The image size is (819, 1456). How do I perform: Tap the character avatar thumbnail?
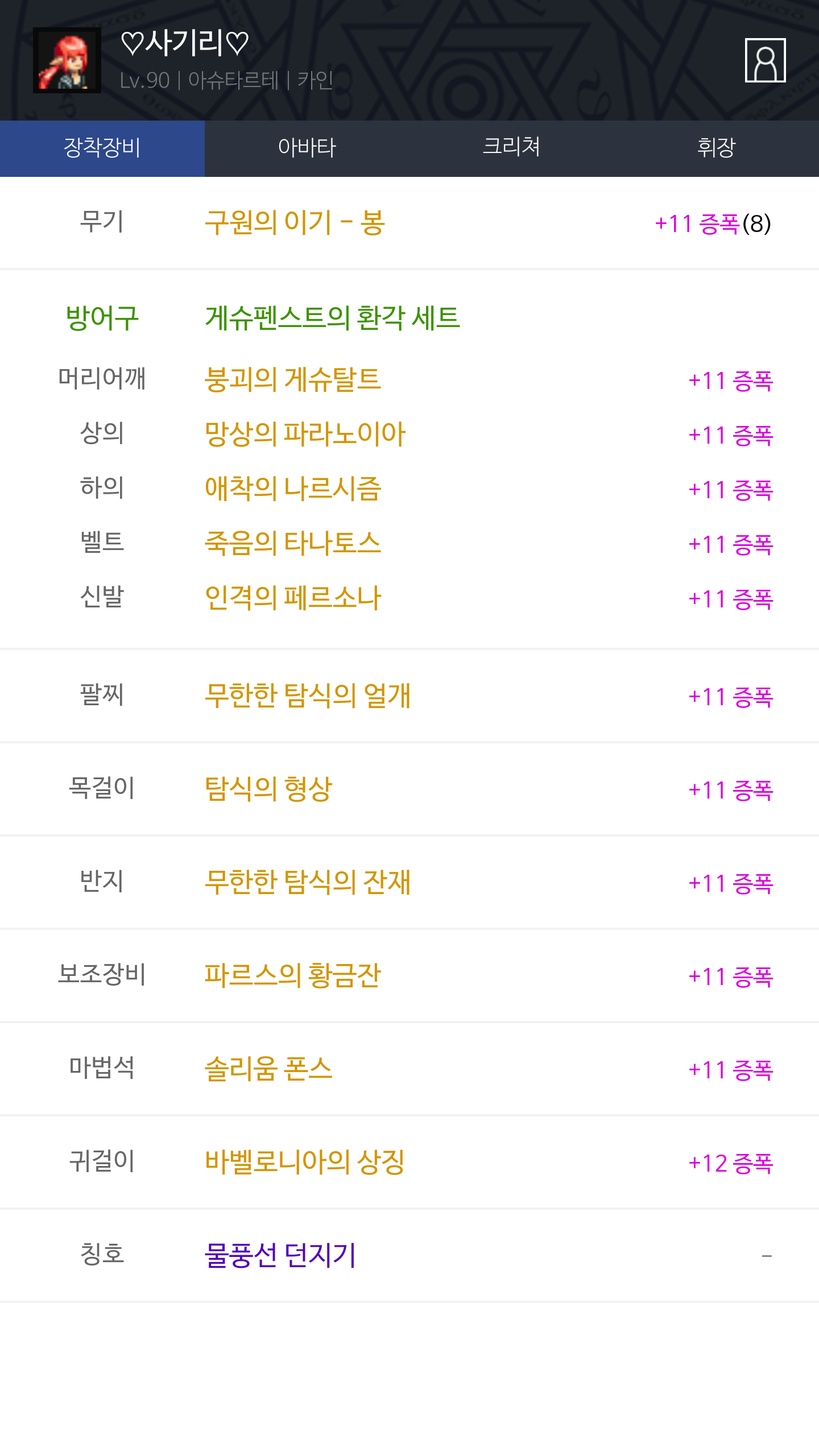[x=67, y=60]
